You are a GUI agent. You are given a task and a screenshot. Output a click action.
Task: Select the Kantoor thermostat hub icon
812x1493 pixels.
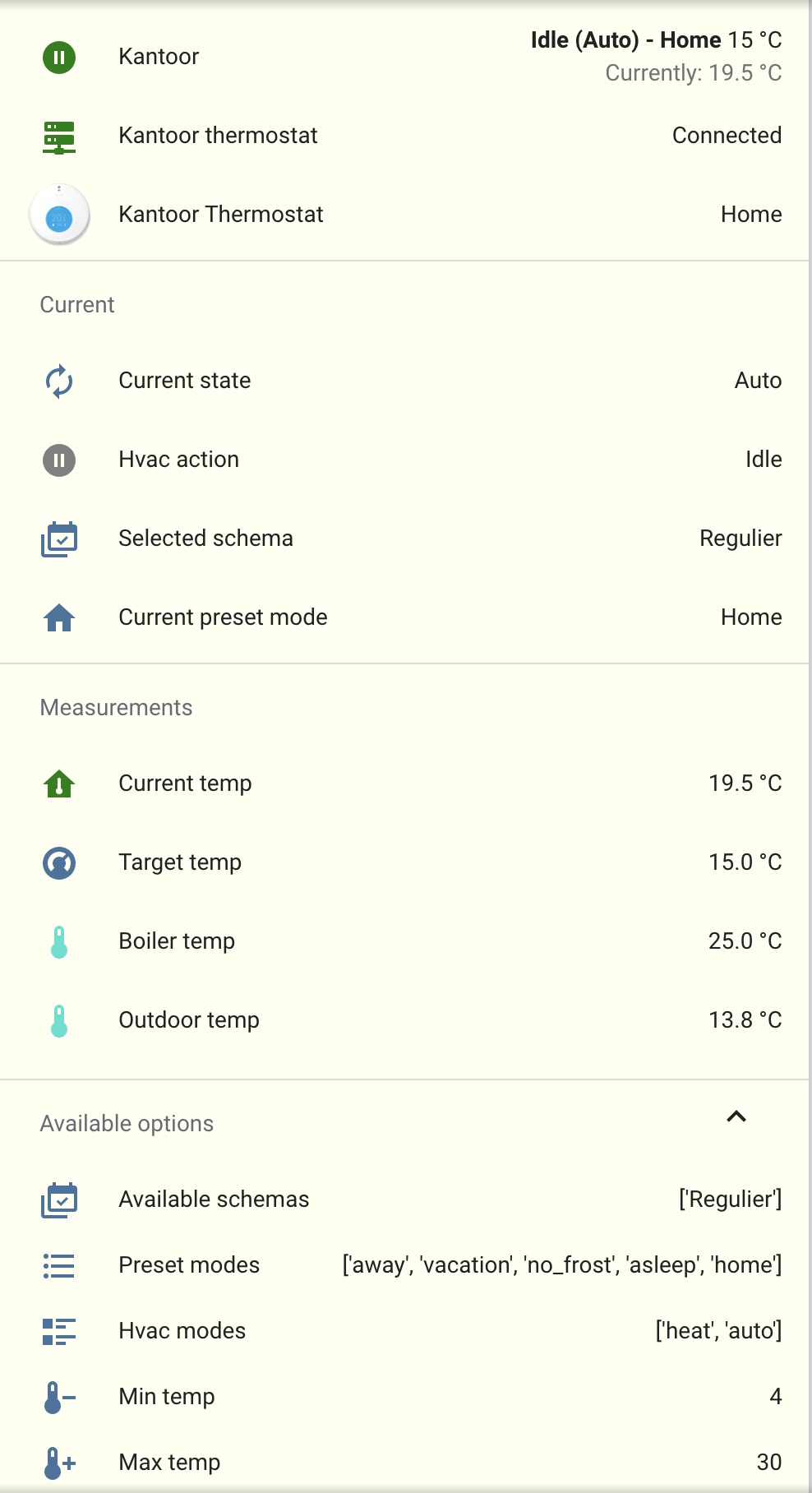coord(58,136)
